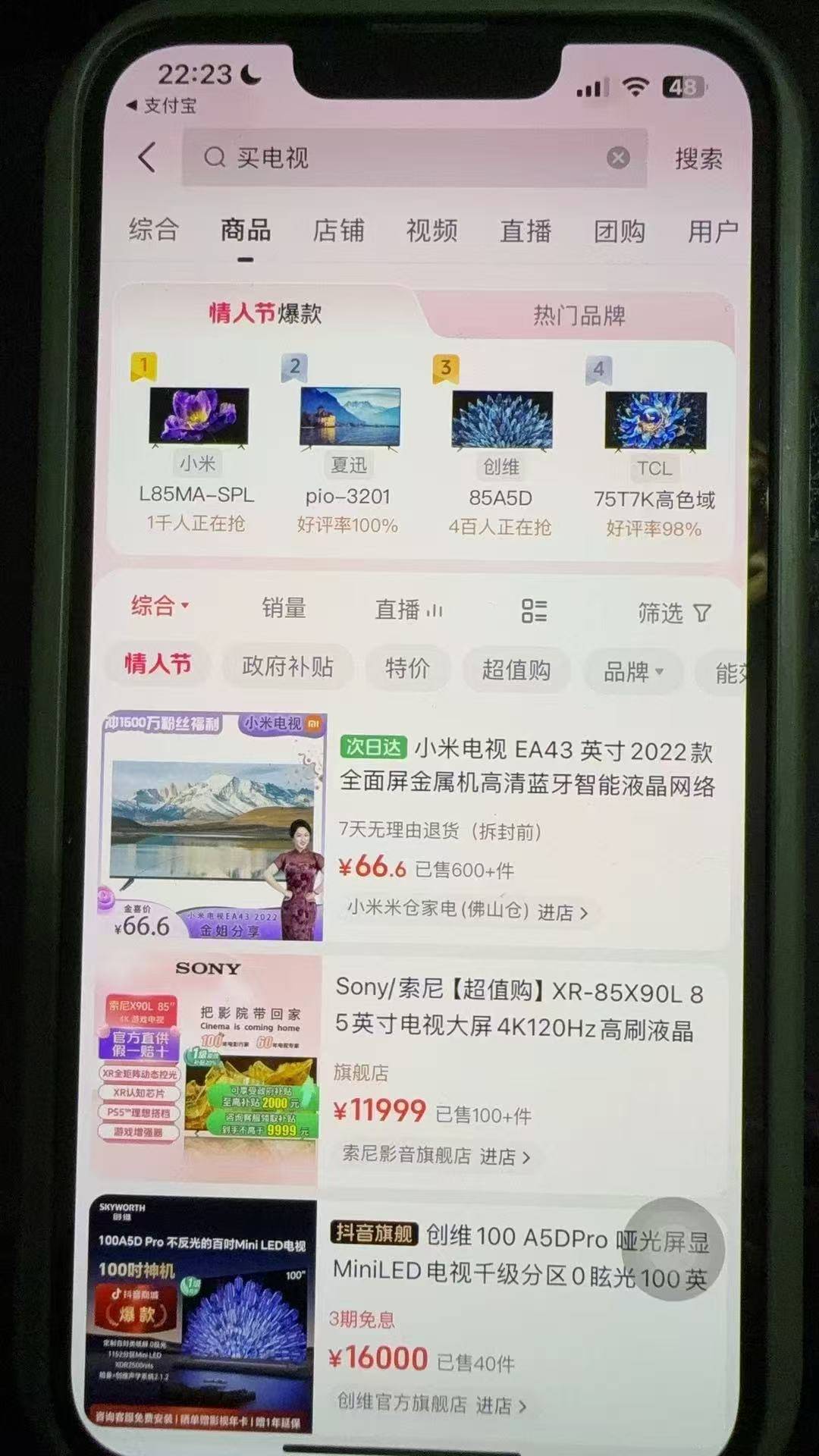This screenshot has width=819, height=1456.
Task: Apply the 政府补贴 filter chip
Action: [287, 667]
